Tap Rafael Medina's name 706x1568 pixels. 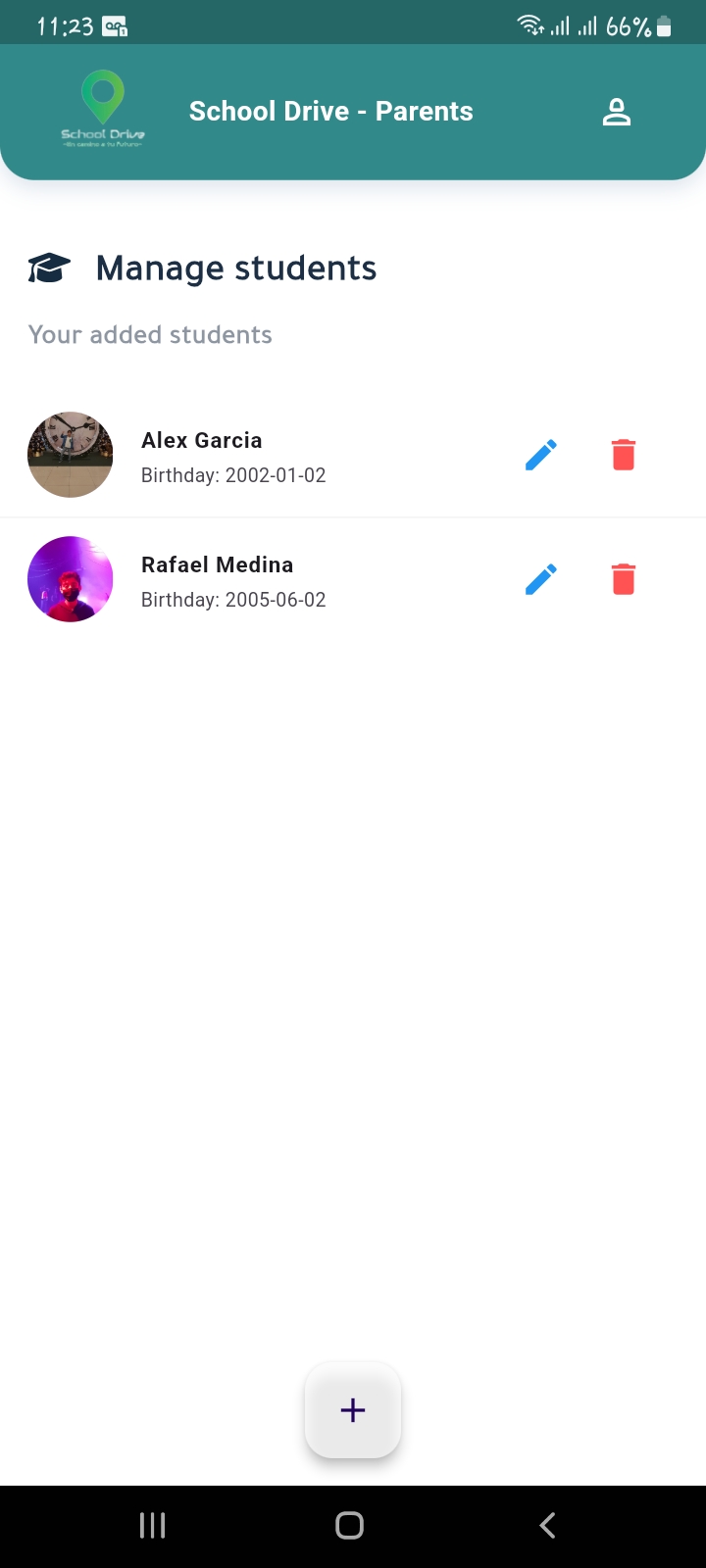tap(217, 564)
